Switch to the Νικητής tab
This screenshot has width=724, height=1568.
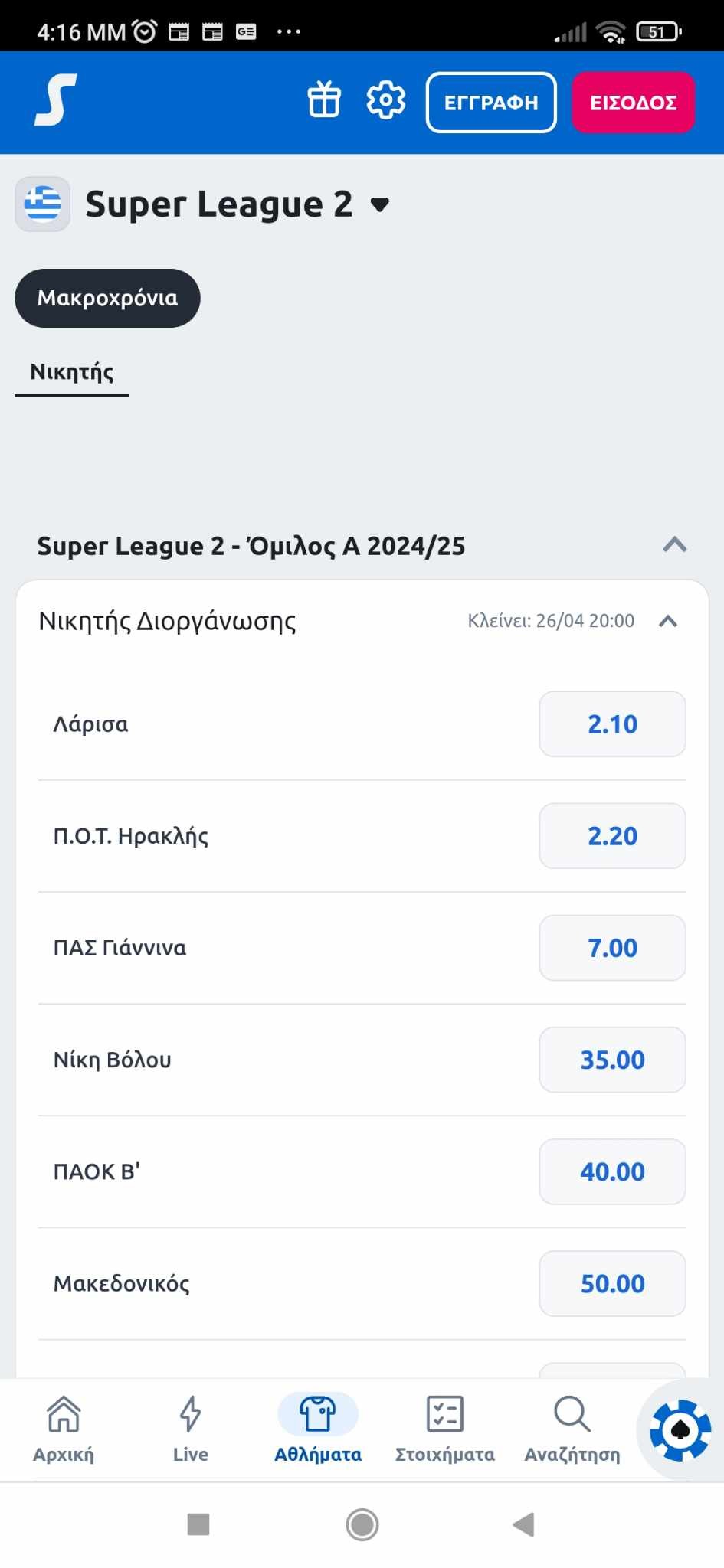[x=71, y=372]
